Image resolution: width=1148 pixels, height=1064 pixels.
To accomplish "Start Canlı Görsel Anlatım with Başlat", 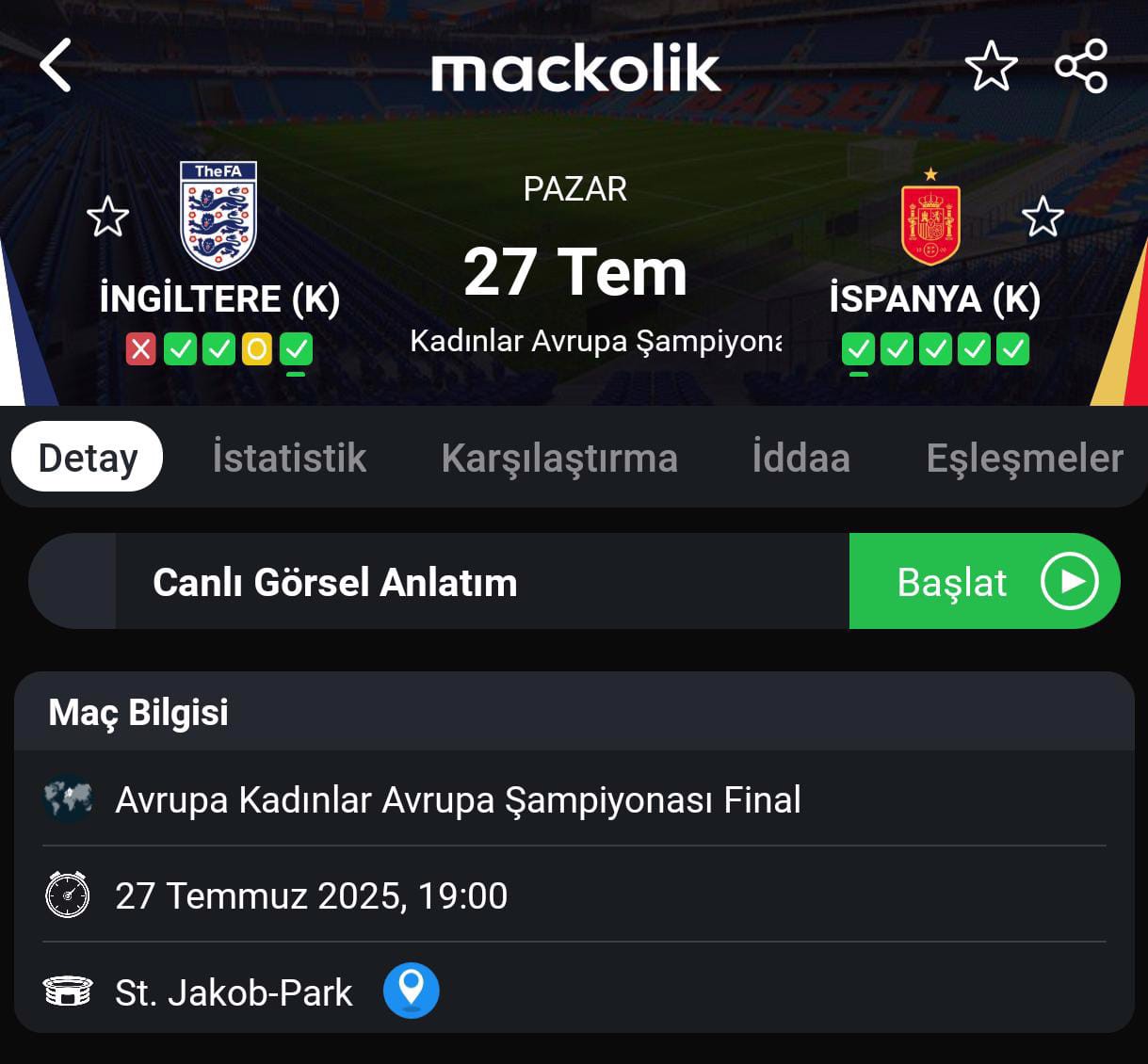I will [x=983, y=582].
